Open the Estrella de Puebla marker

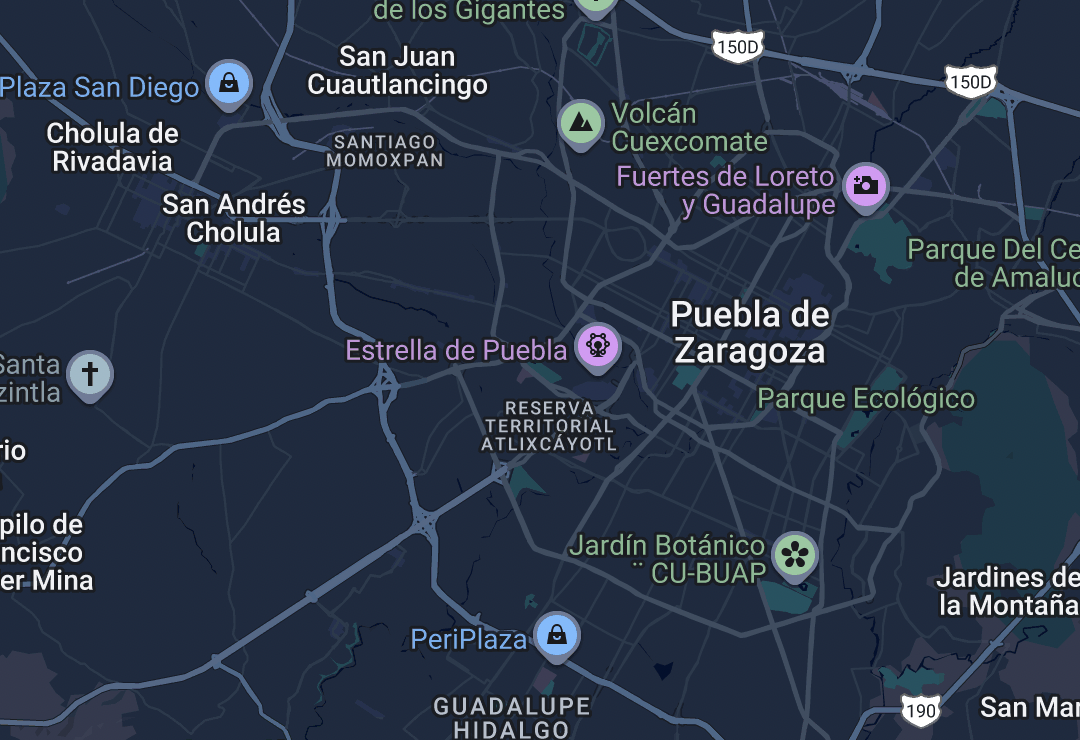(x=598, y=346)
